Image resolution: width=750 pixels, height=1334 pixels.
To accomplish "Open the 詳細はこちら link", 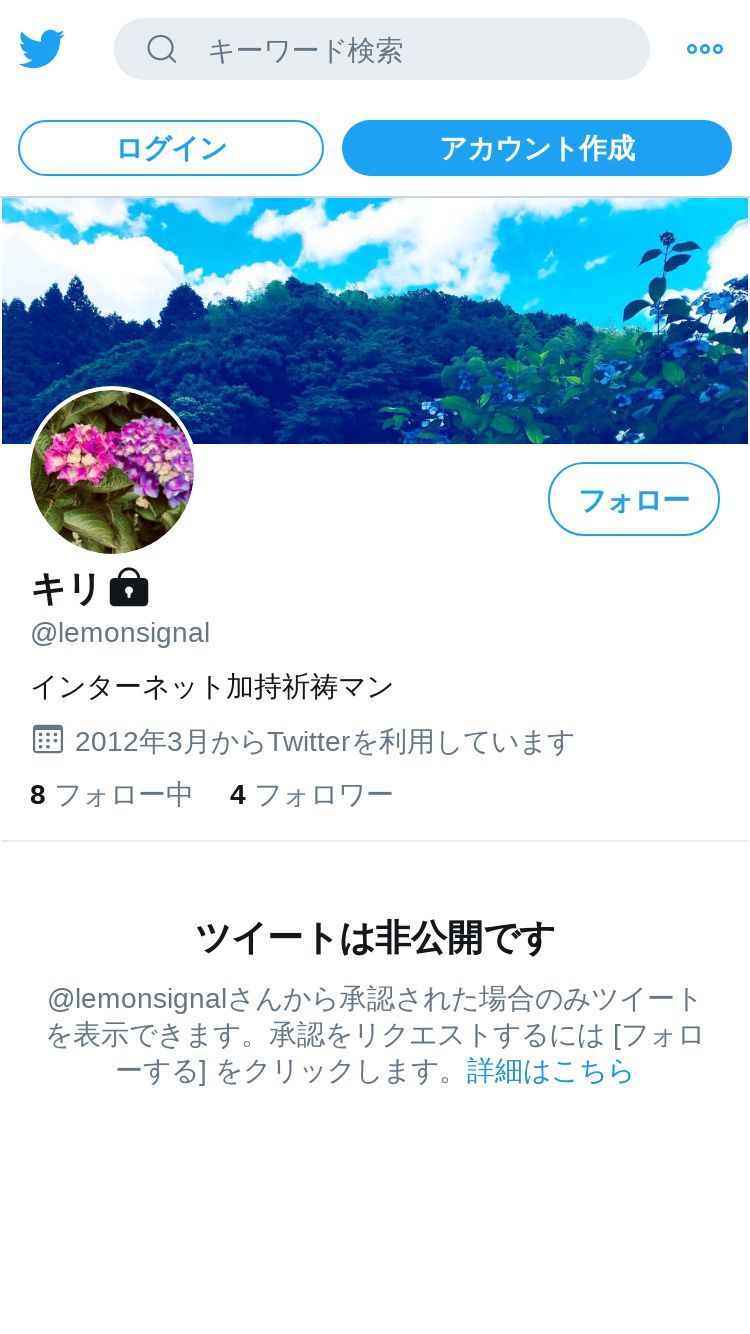I will click(x=550, y=1071).
